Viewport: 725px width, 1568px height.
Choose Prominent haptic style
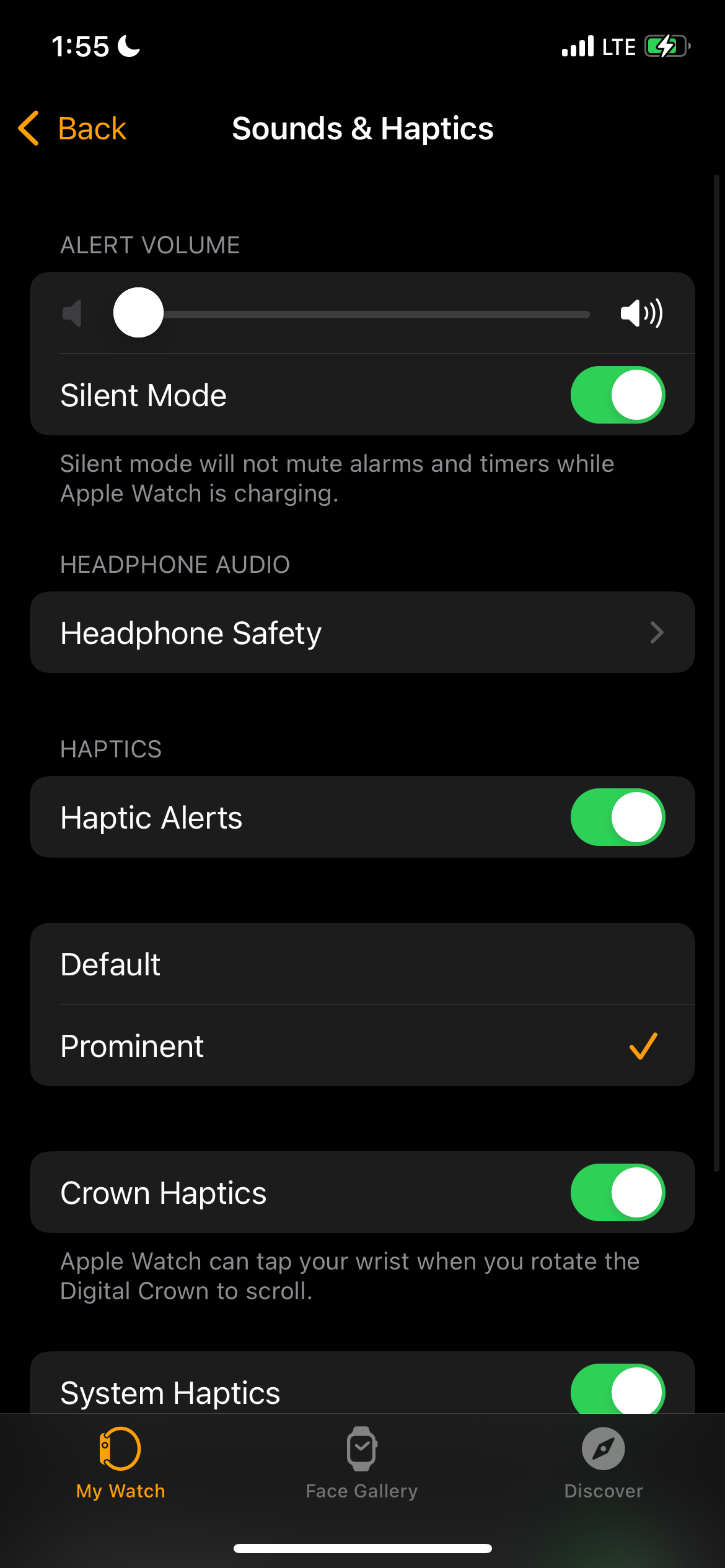coord(362,1046)
